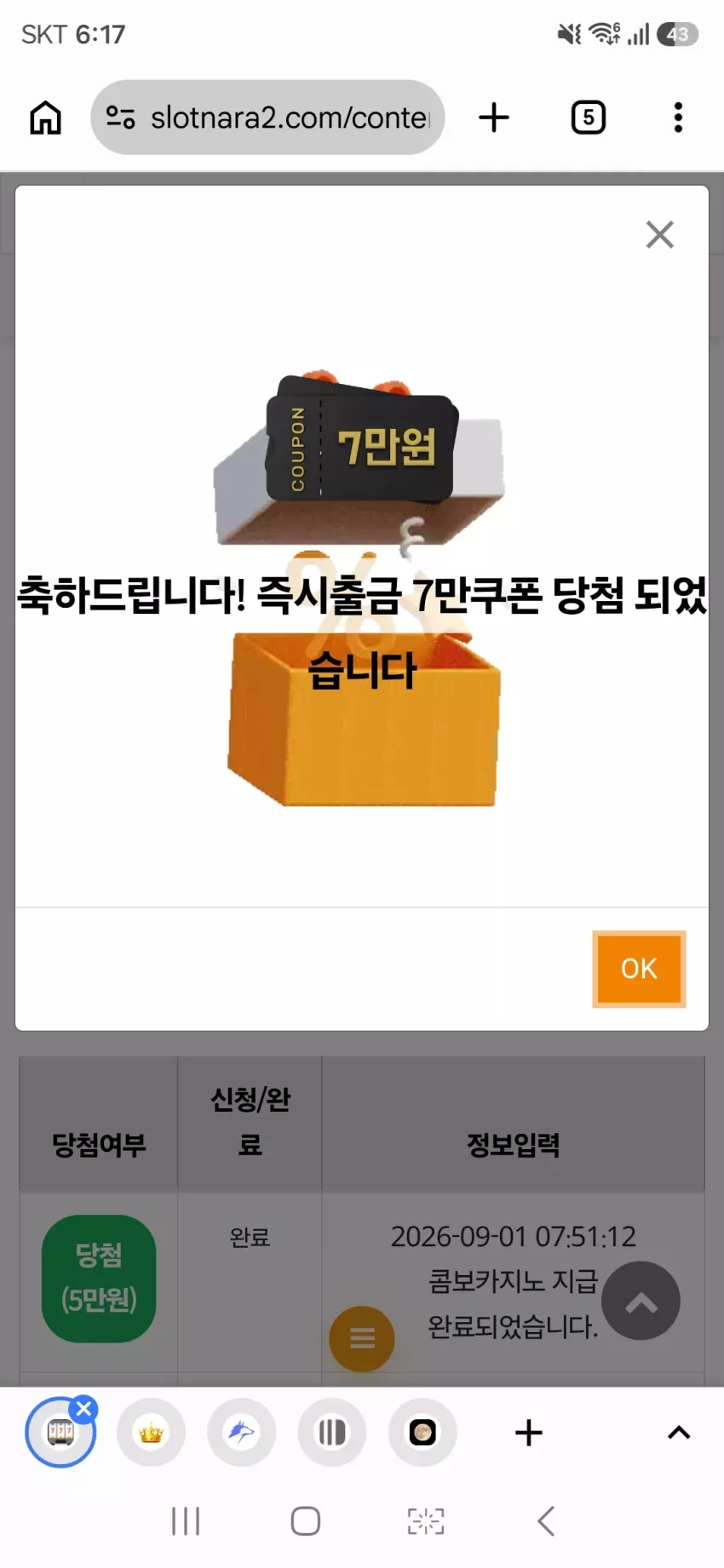
Task: Open recent apps from navigation bar
Action: coord(186,1520)
